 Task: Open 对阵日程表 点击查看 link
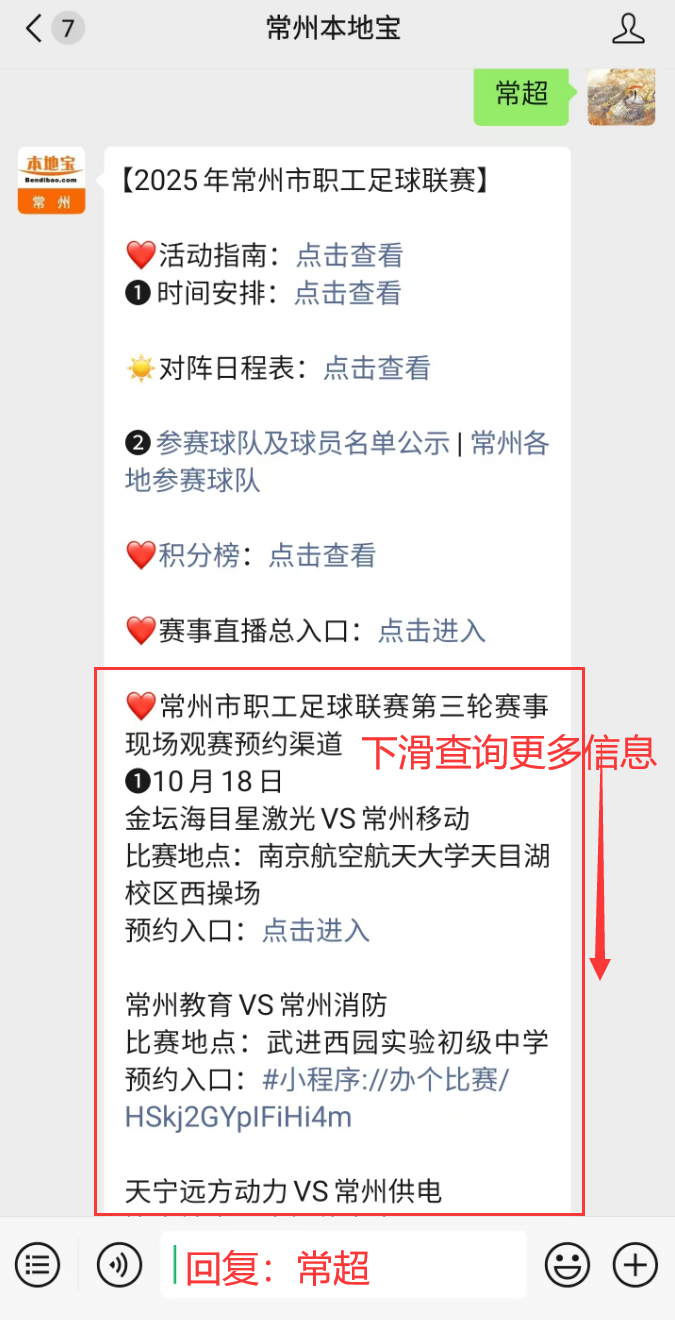[x=376, y=368]
